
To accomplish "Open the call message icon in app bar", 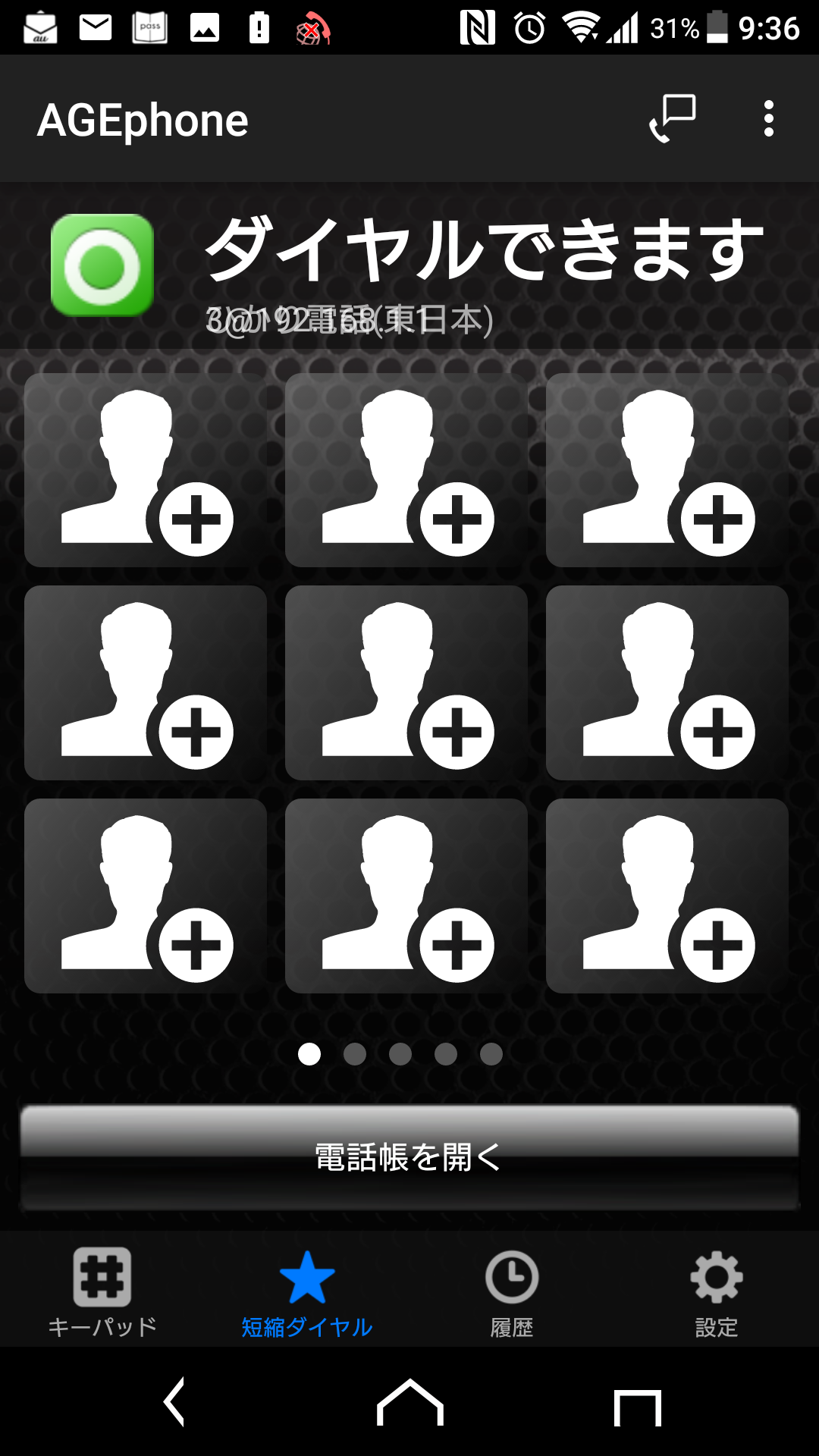I will [672, 119].
